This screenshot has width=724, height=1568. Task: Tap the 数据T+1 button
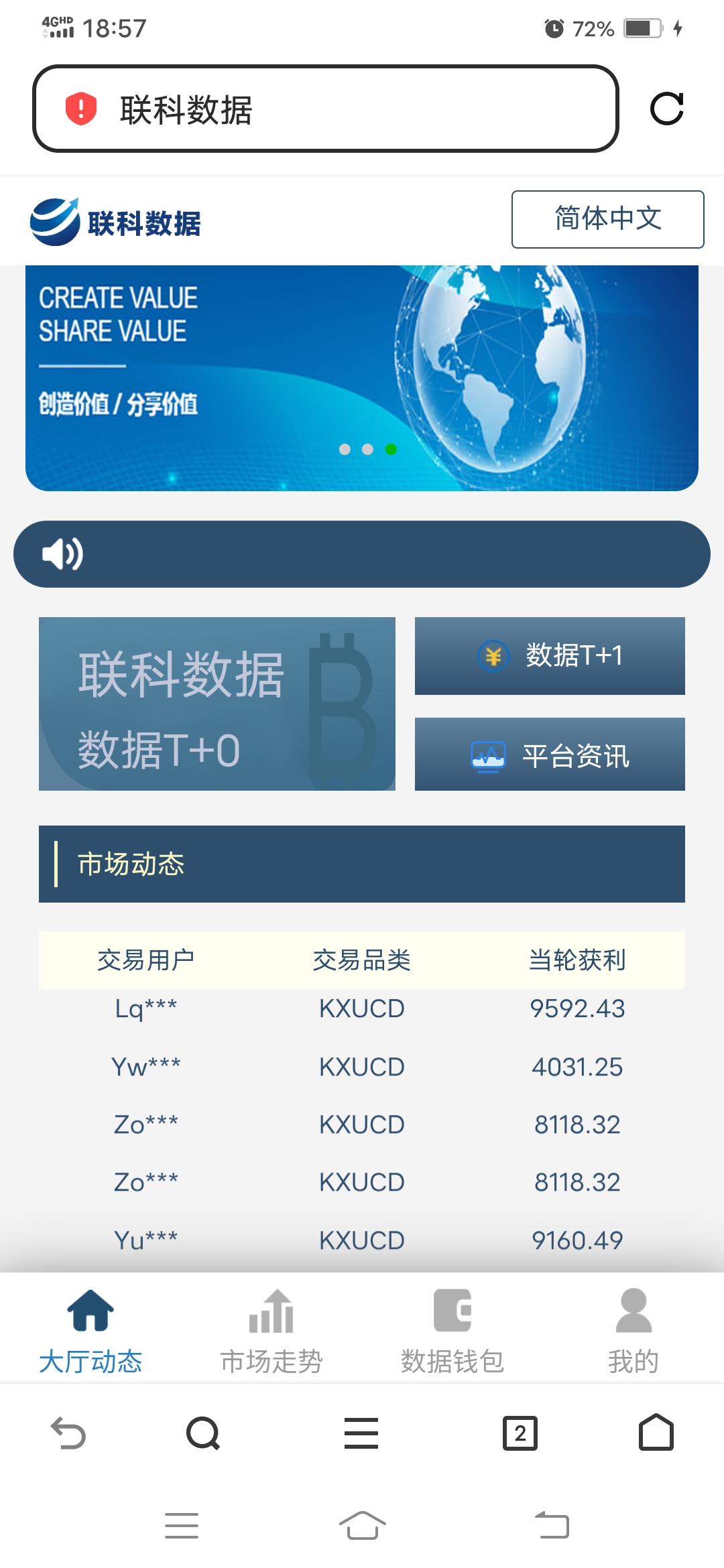pyautogui.click(x=550, y=655)
